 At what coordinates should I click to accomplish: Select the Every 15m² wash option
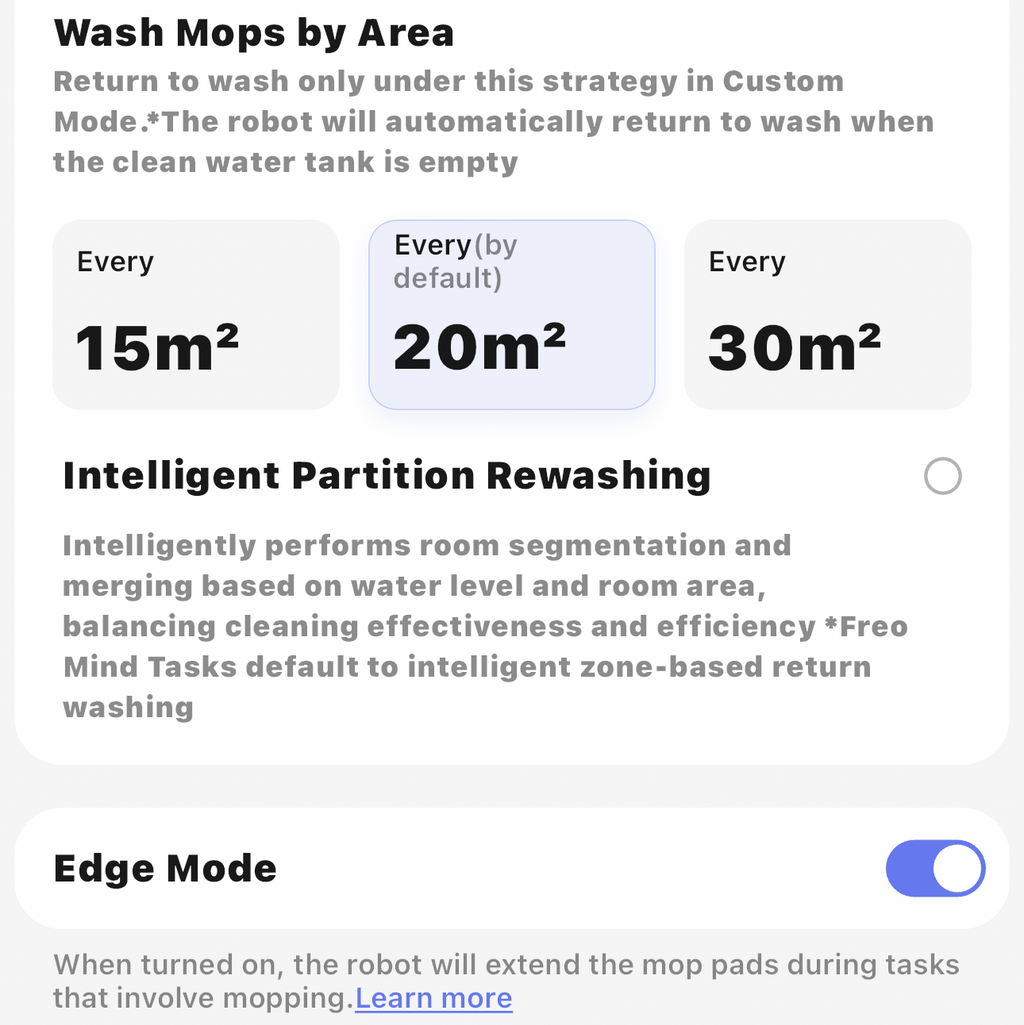[196, 315]
